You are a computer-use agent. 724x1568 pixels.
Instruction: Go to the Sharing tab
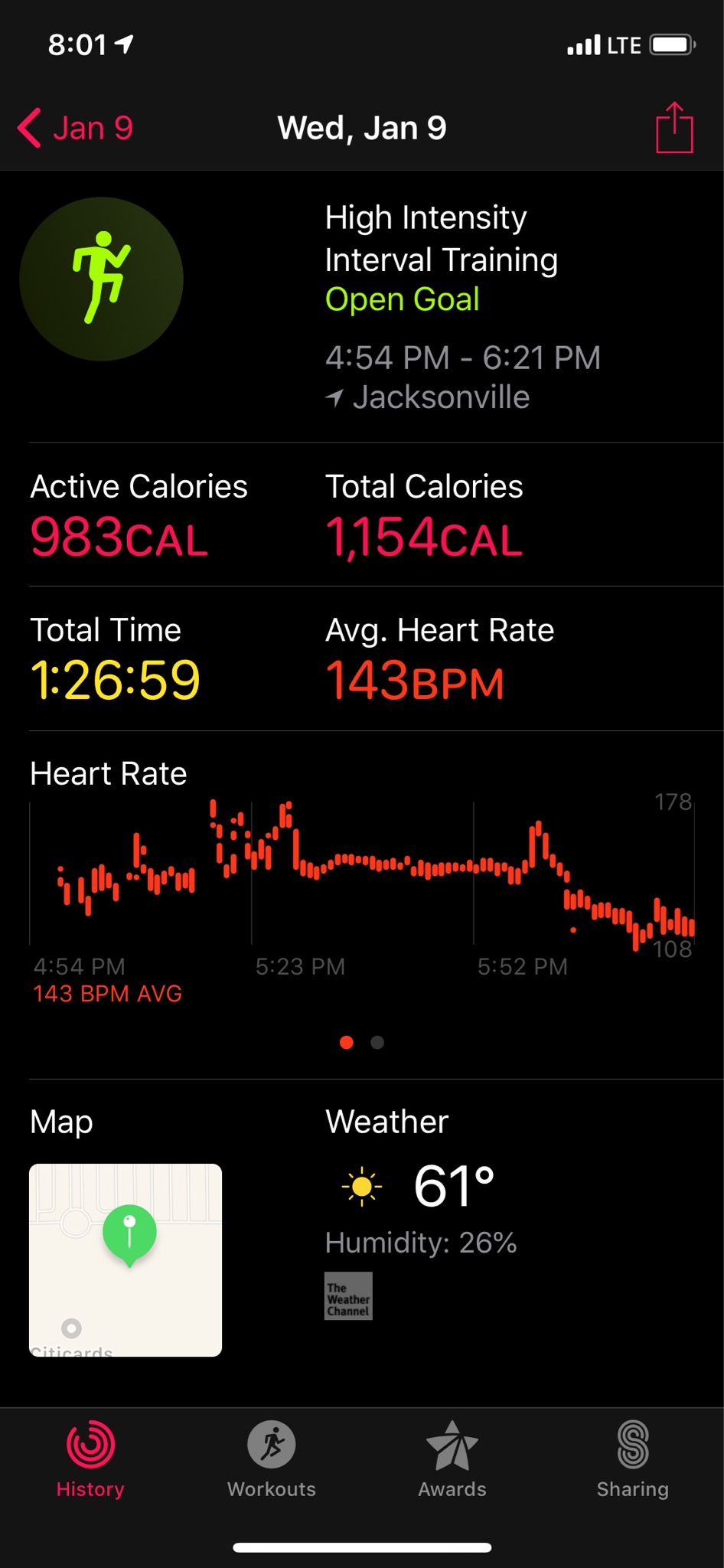click(x=633, y=1459)
